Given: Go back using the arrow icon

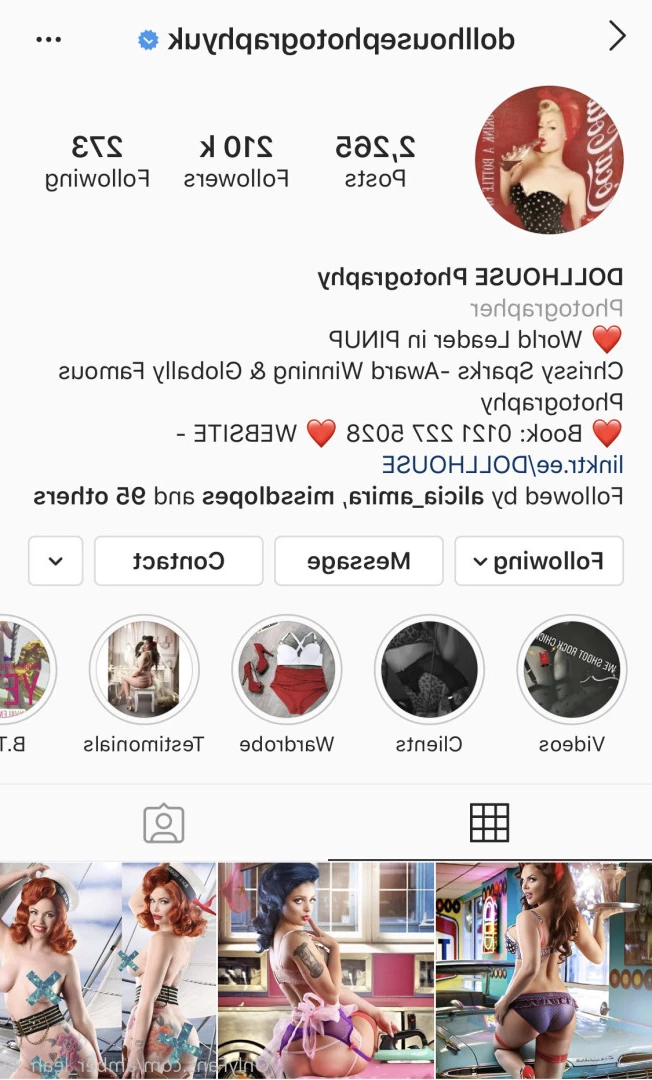Looking at the screenshot, I should (617, 38).
